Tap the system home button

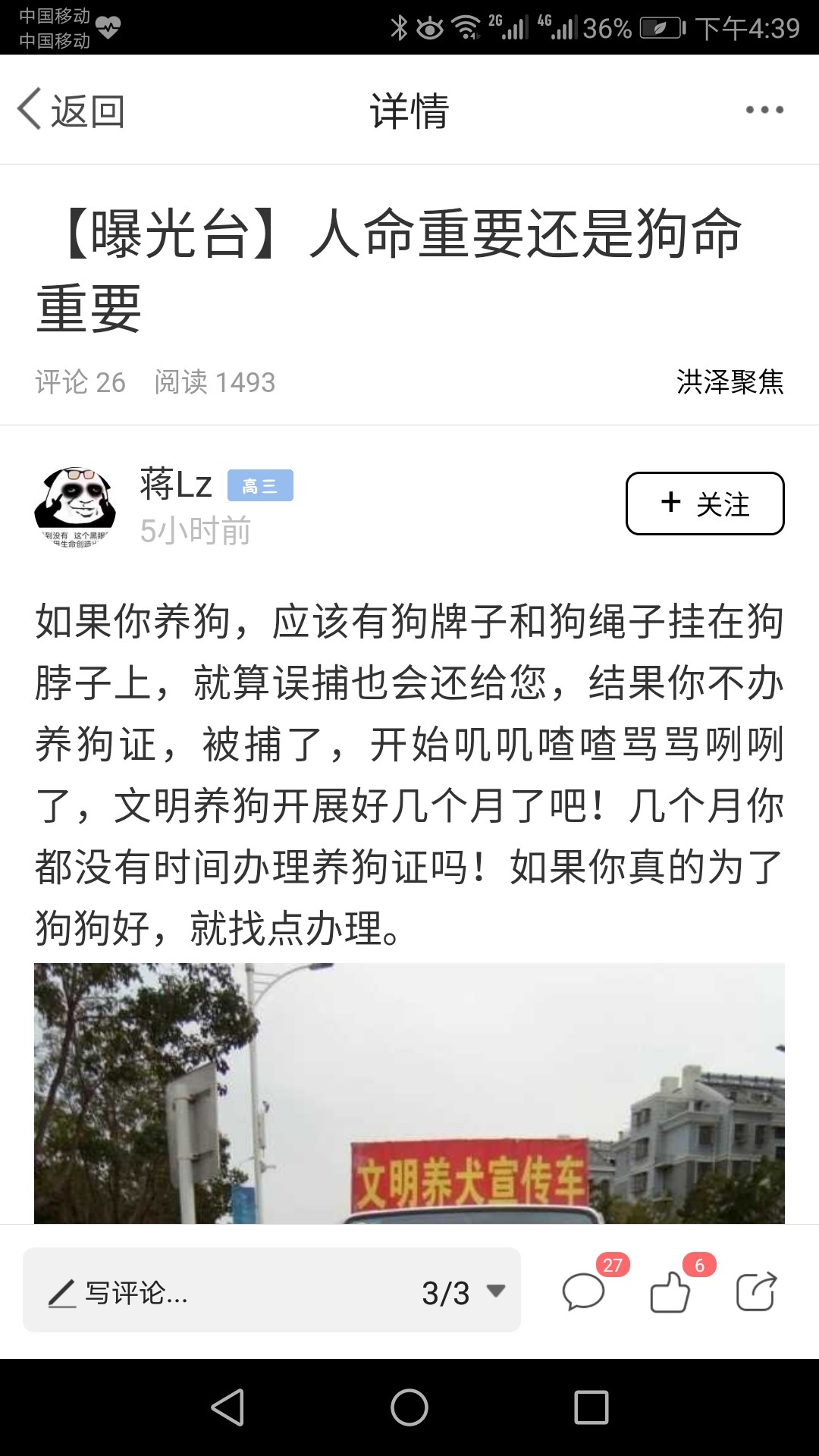tap(409, 1407)
